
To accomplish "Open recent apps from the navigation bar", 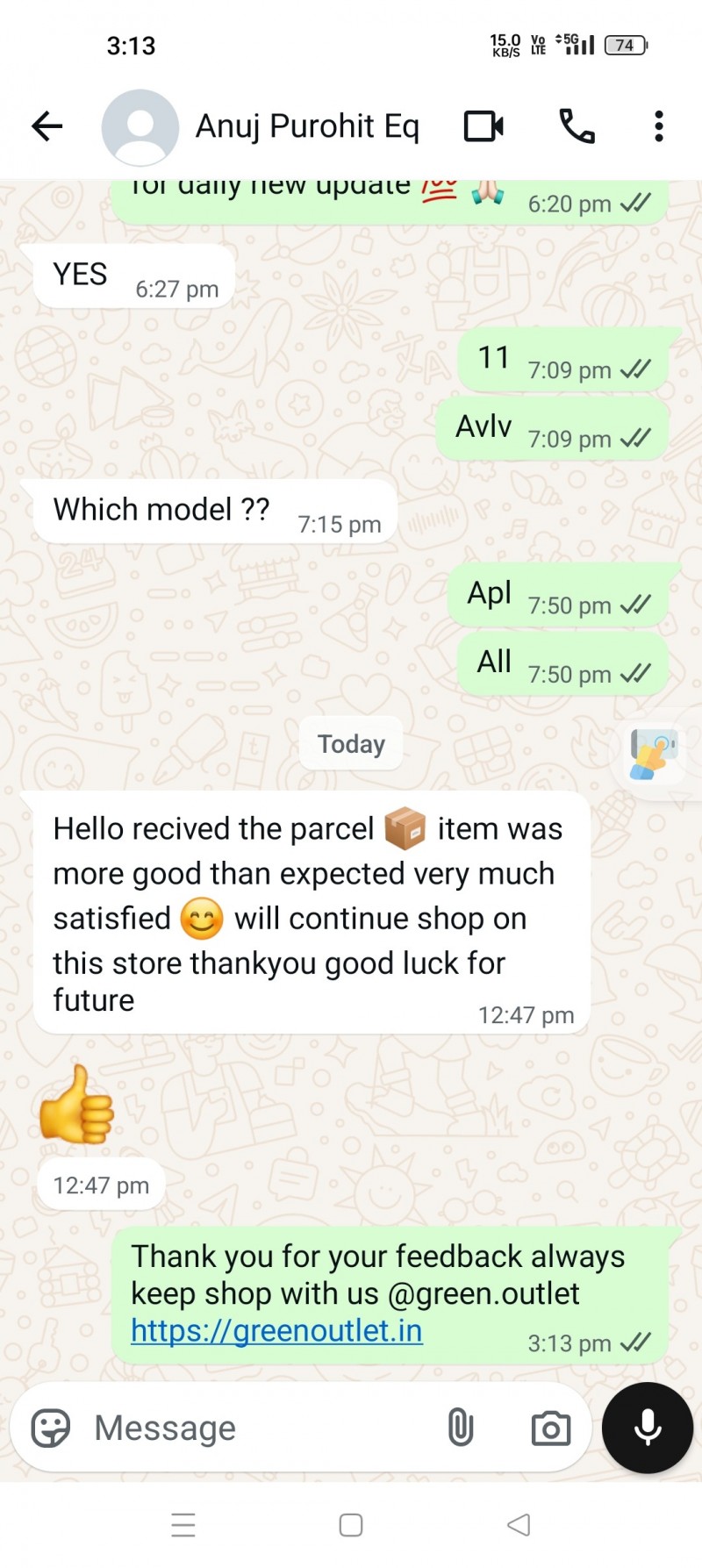I will (183, 1525).
